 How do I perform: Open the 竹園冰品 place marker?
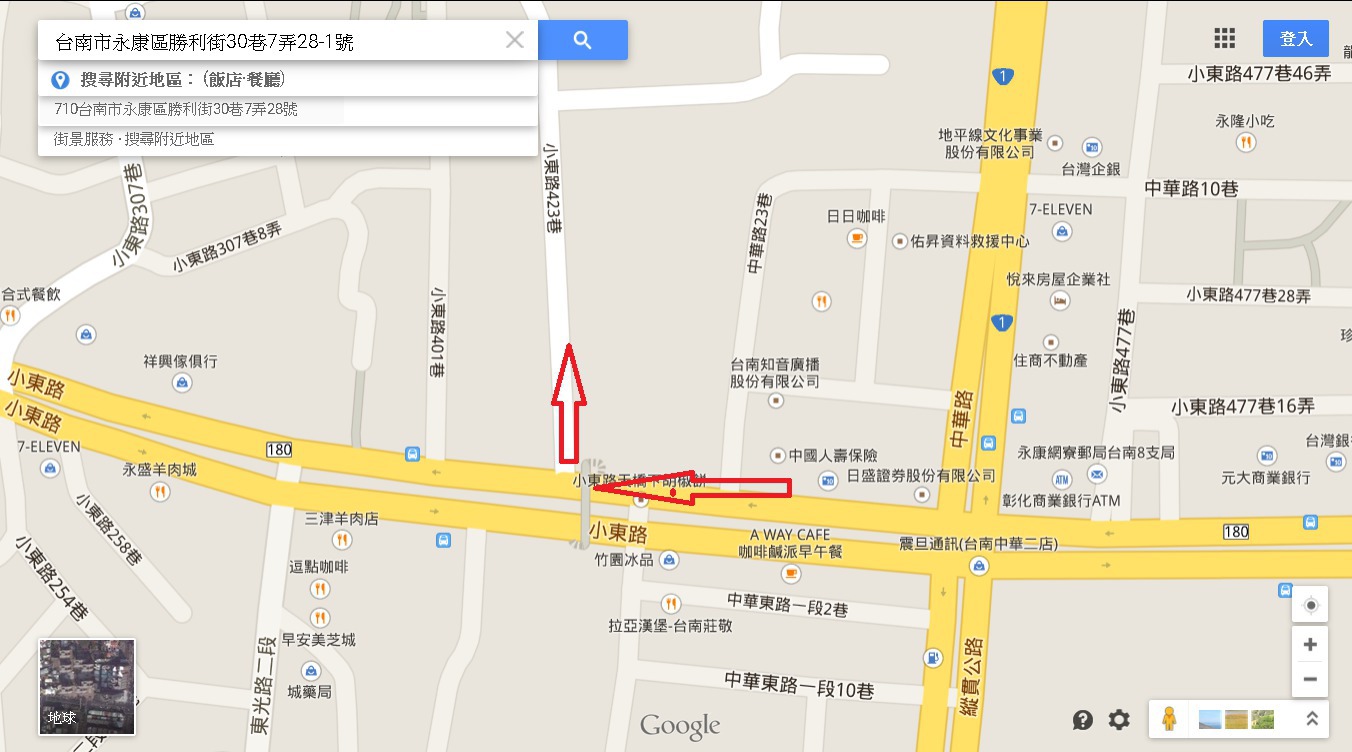tap(672, 559)
